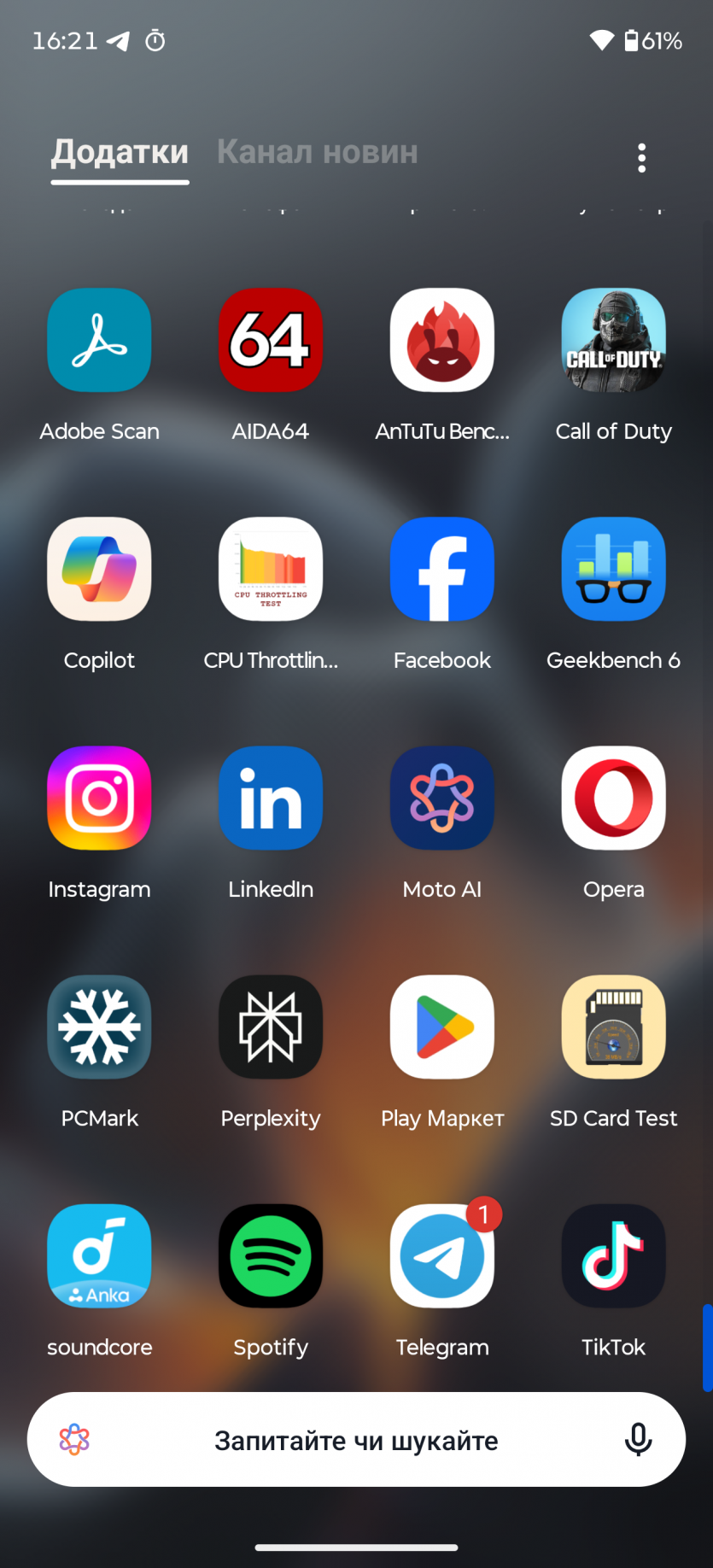Screen dimensions: 713x1568
Task: Tap the microphone for voice search
Action: (x=638, y=1440)
